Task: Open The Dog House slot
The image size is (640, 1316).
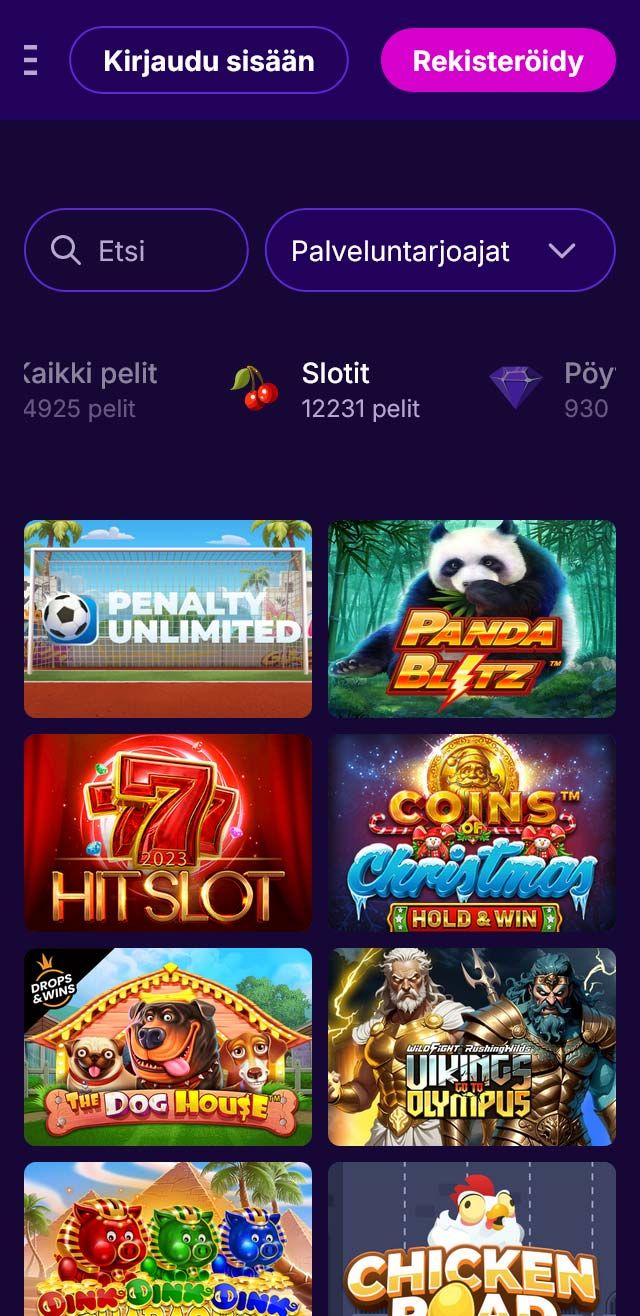Action: (168, 1046)
